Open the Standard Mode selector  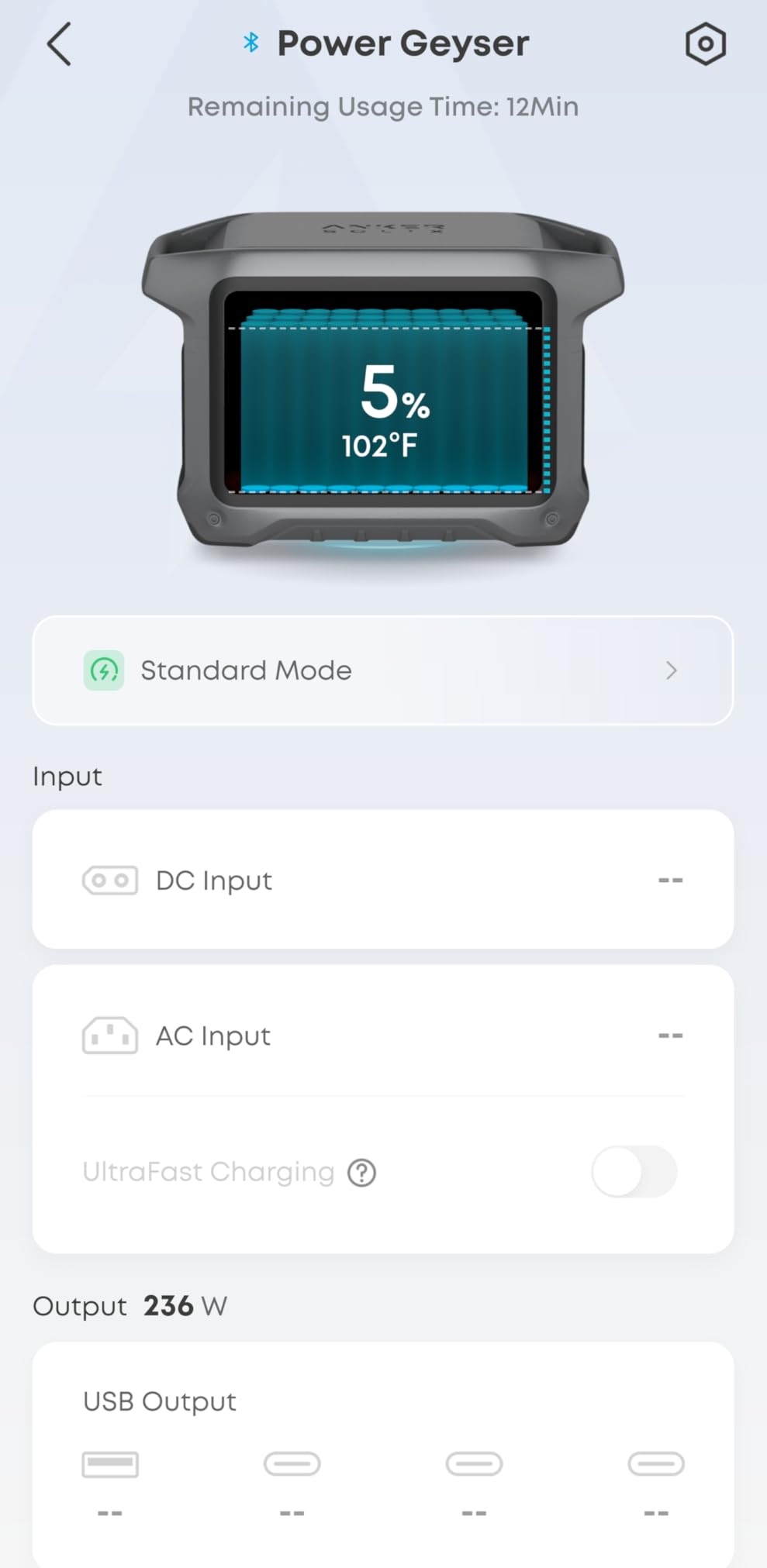pyautogui.click(x=382, y=670)
